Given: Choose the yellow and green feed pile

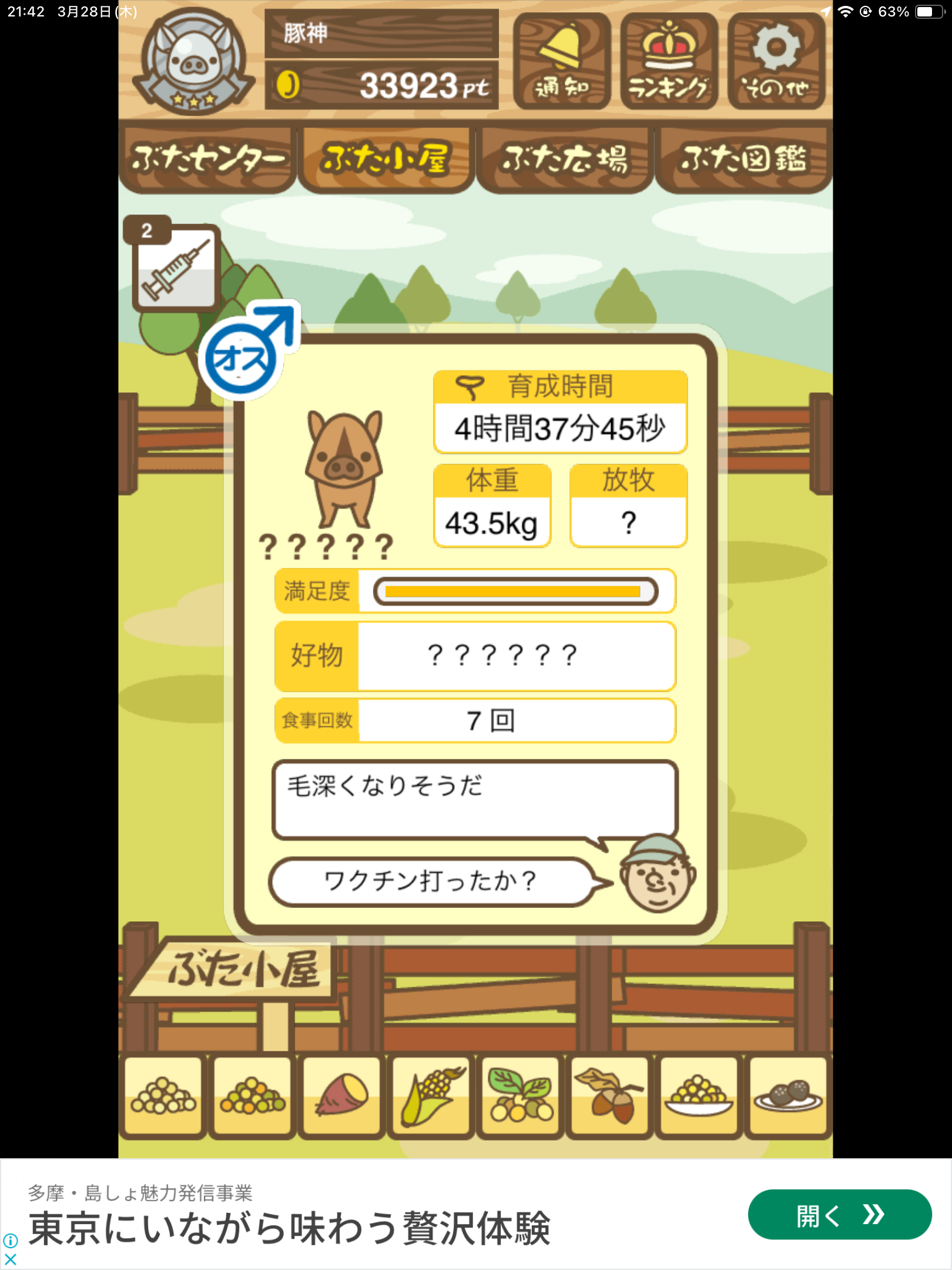Looking at the screenshot, I should 253,1096.
